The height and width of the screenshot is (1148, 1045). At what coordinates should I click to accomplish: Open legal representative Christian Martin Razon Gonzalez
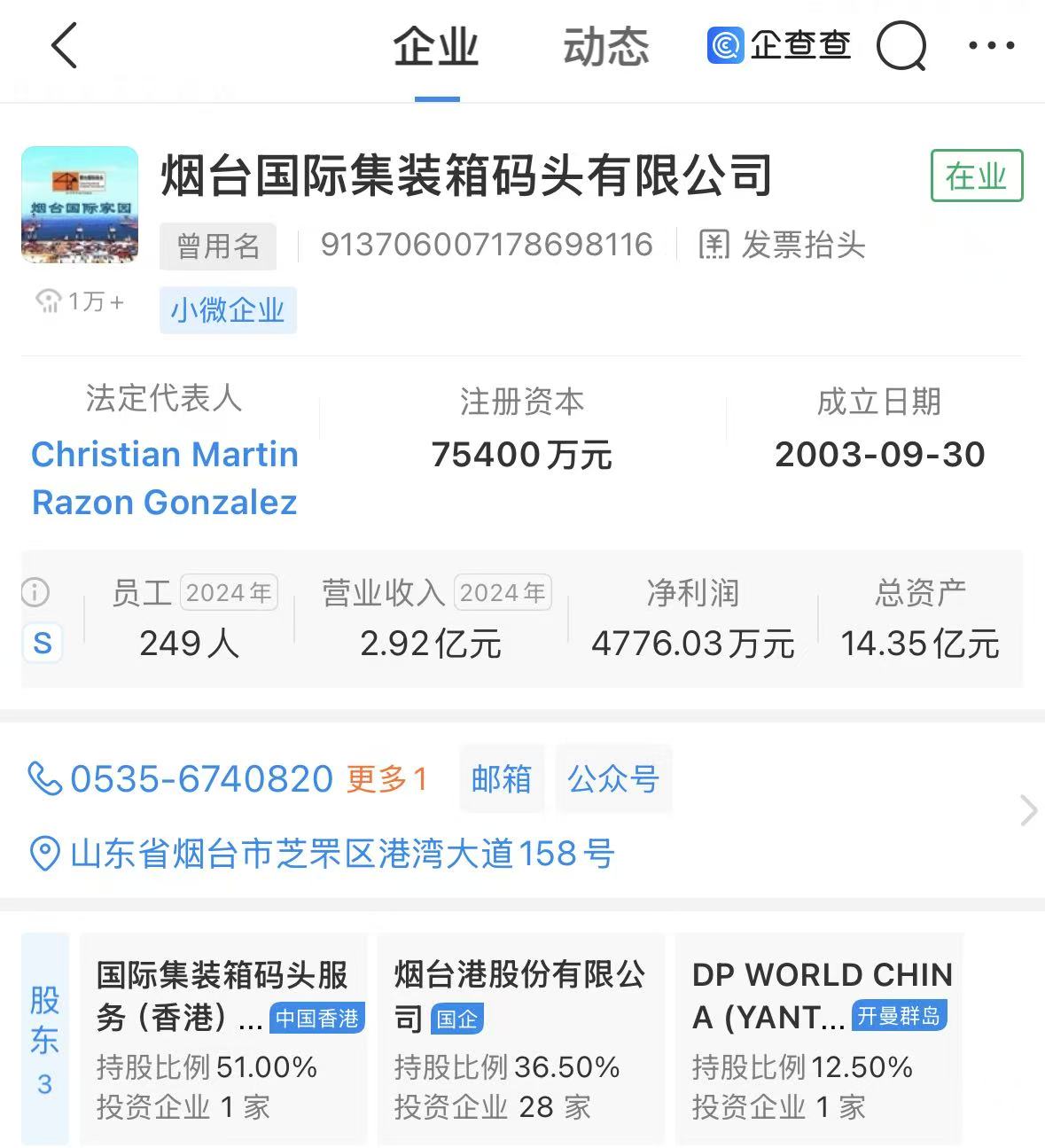(165, 478)
